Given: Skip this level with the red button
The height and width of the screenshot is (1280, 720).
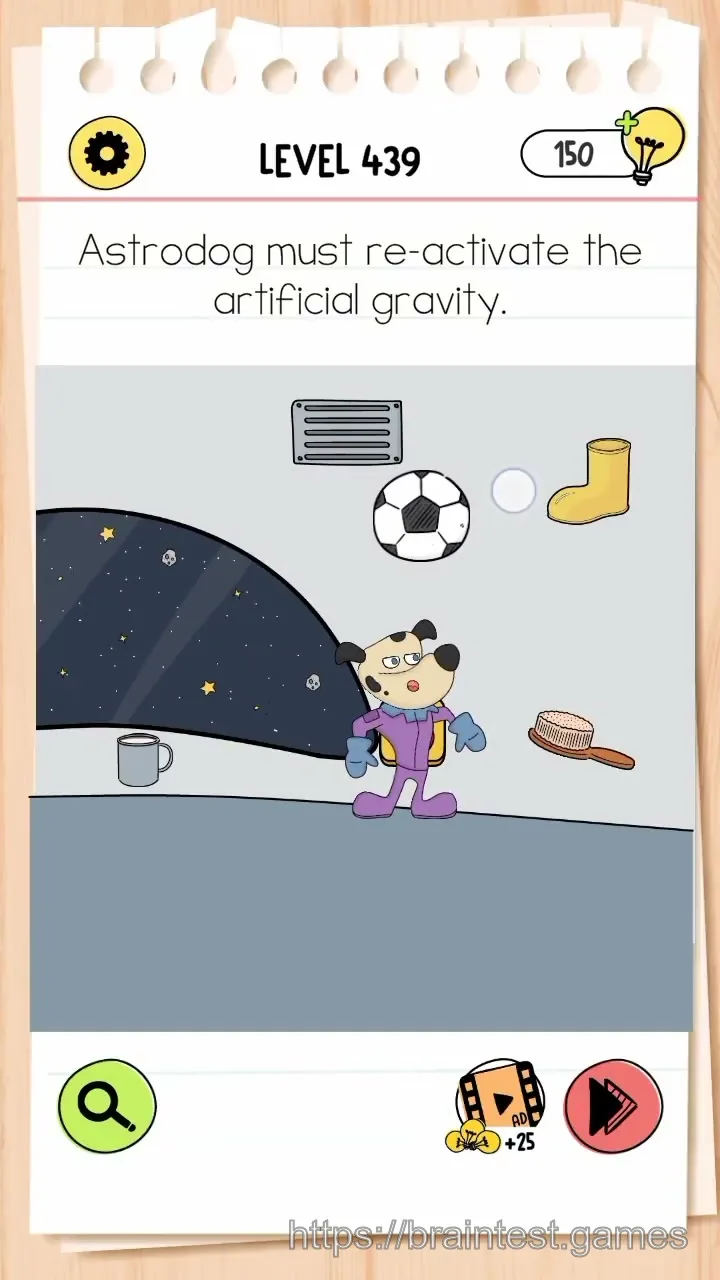Looking at the screenshot, I should (613, 1106).
